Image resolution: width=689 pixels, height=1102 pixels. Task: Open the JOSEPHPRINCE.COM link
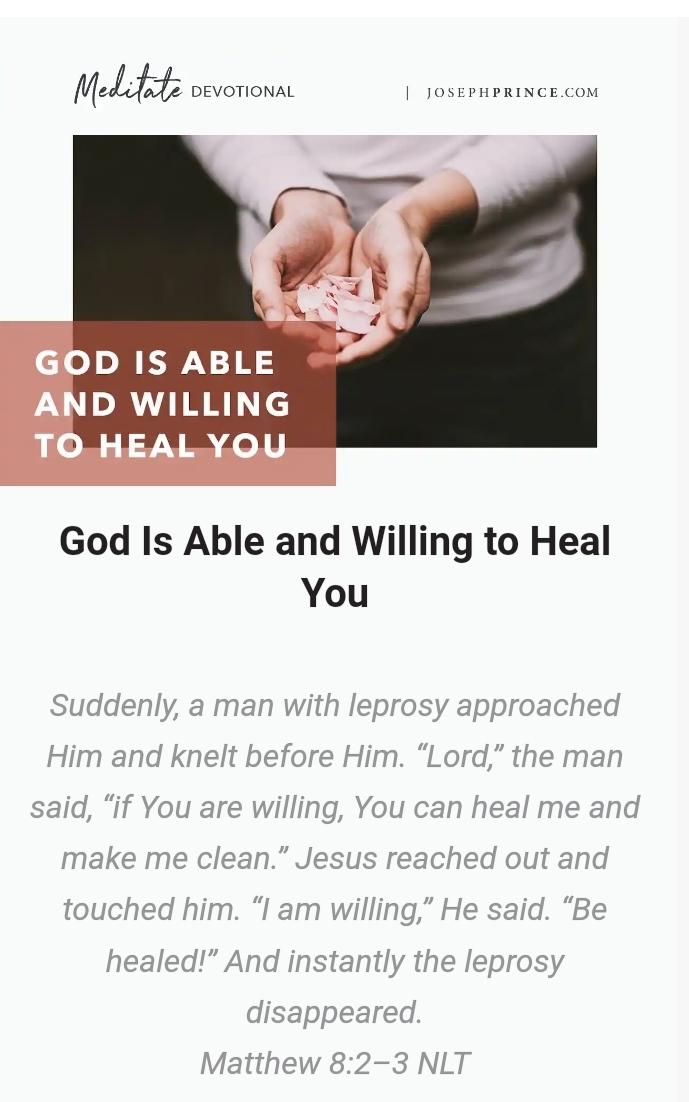click(x=512, y=93)
